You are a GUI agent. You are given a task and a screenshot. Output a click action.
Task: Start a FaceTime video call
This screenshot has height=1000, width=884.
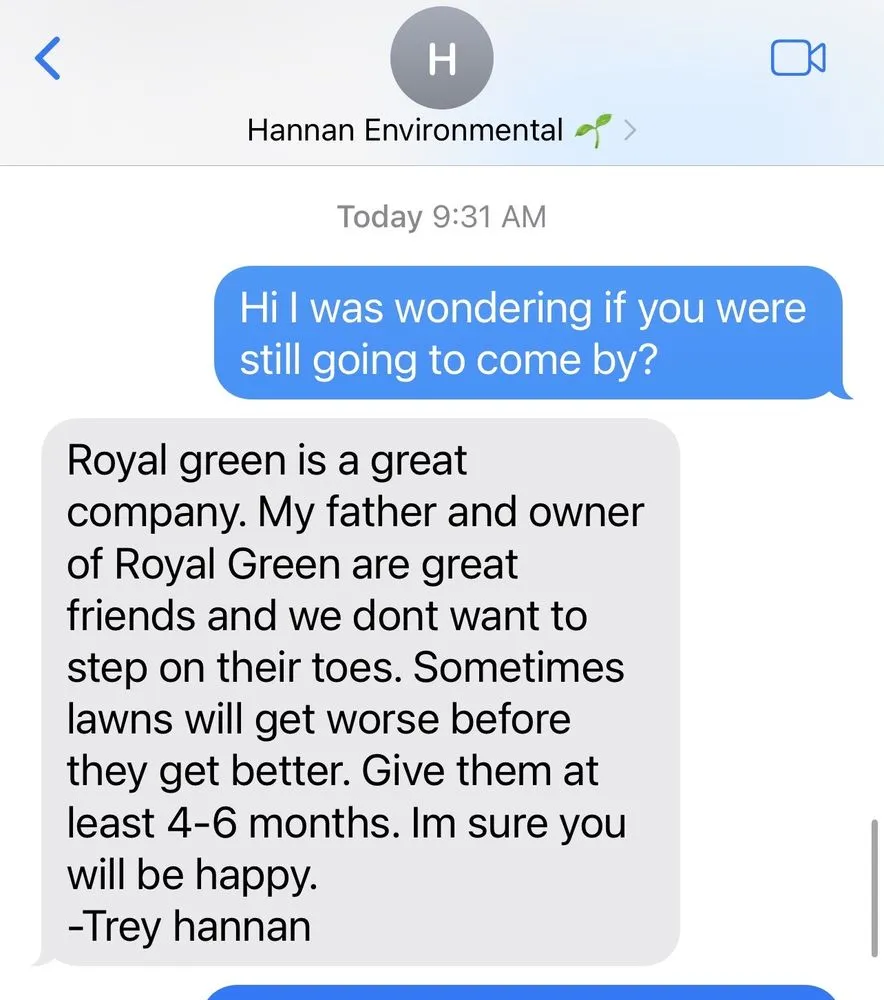[x=798, y=58]
